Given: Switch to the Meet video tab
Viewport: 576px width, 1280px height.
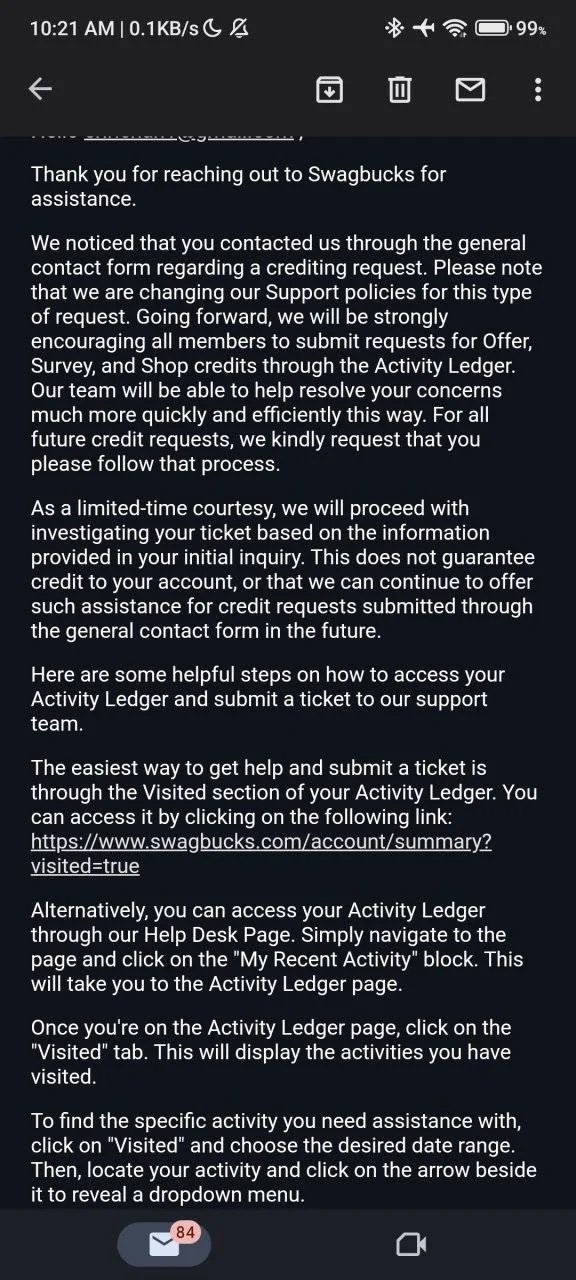Looking at the screenshot, I should coord(411,1244).
